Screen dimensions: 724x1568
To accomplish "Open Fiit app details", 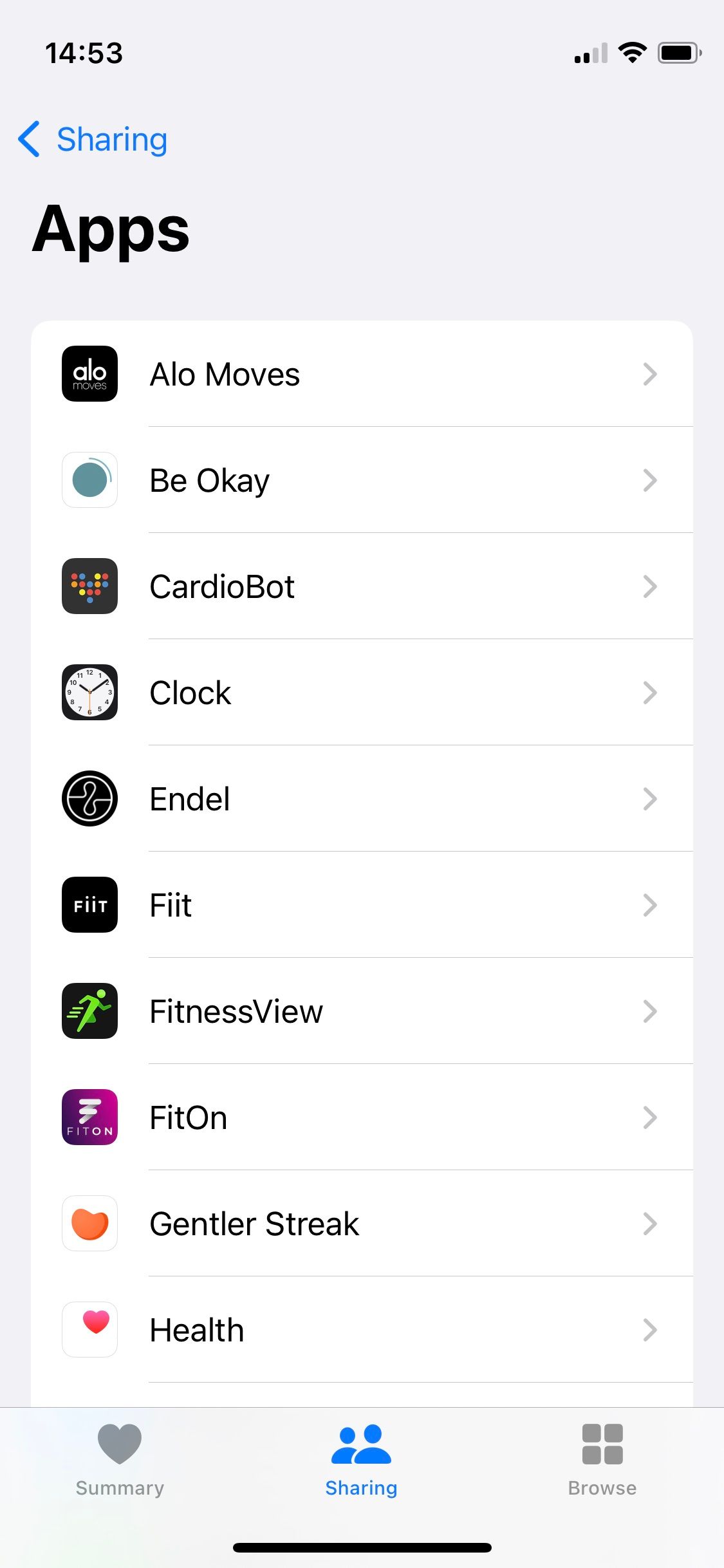I will (362, 905).
